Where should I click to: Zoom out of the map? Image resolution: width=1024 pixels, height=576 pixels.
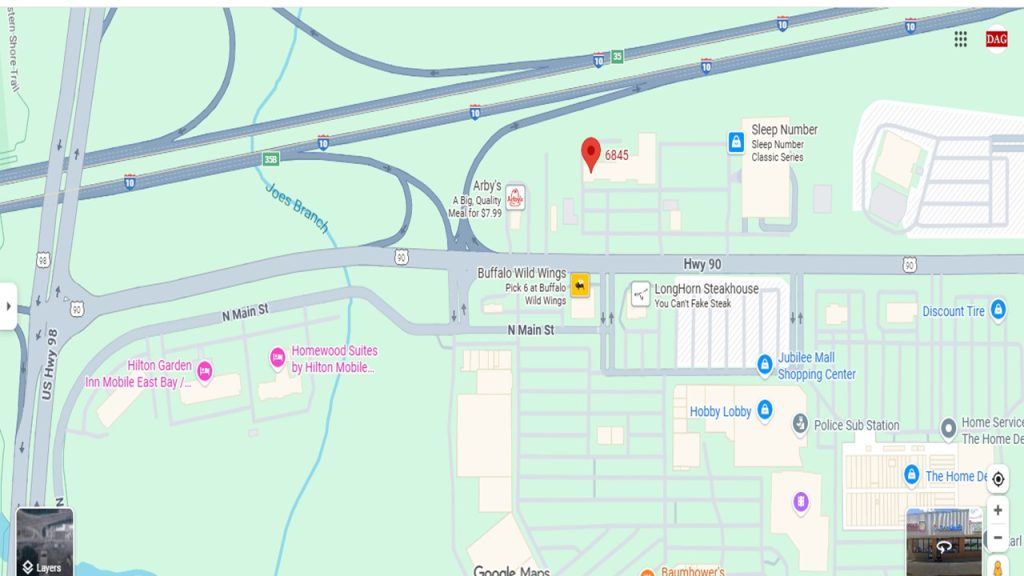pyautogui.click(x=998, y=538)
